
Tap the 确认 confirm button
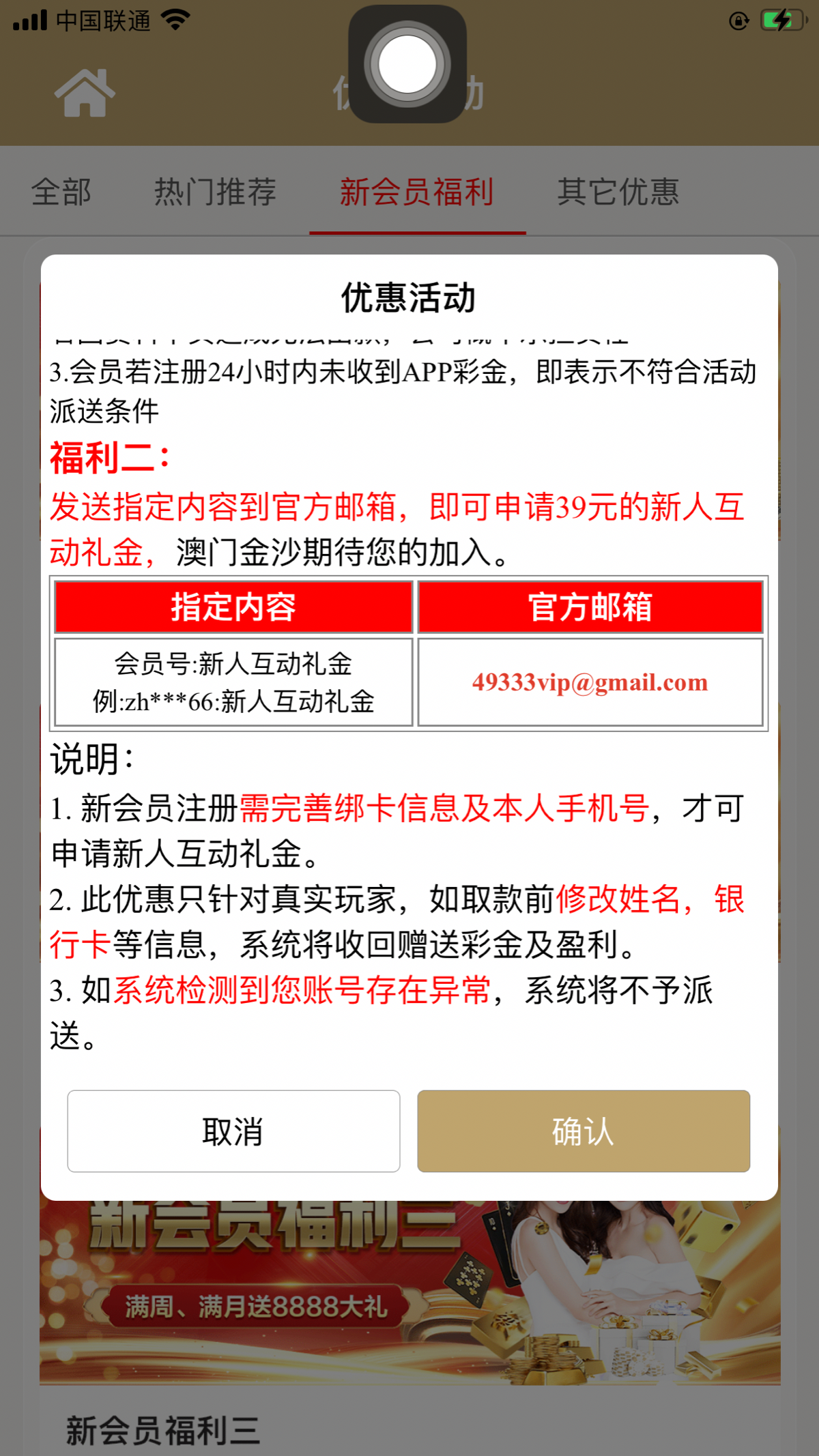point(584,1131)
